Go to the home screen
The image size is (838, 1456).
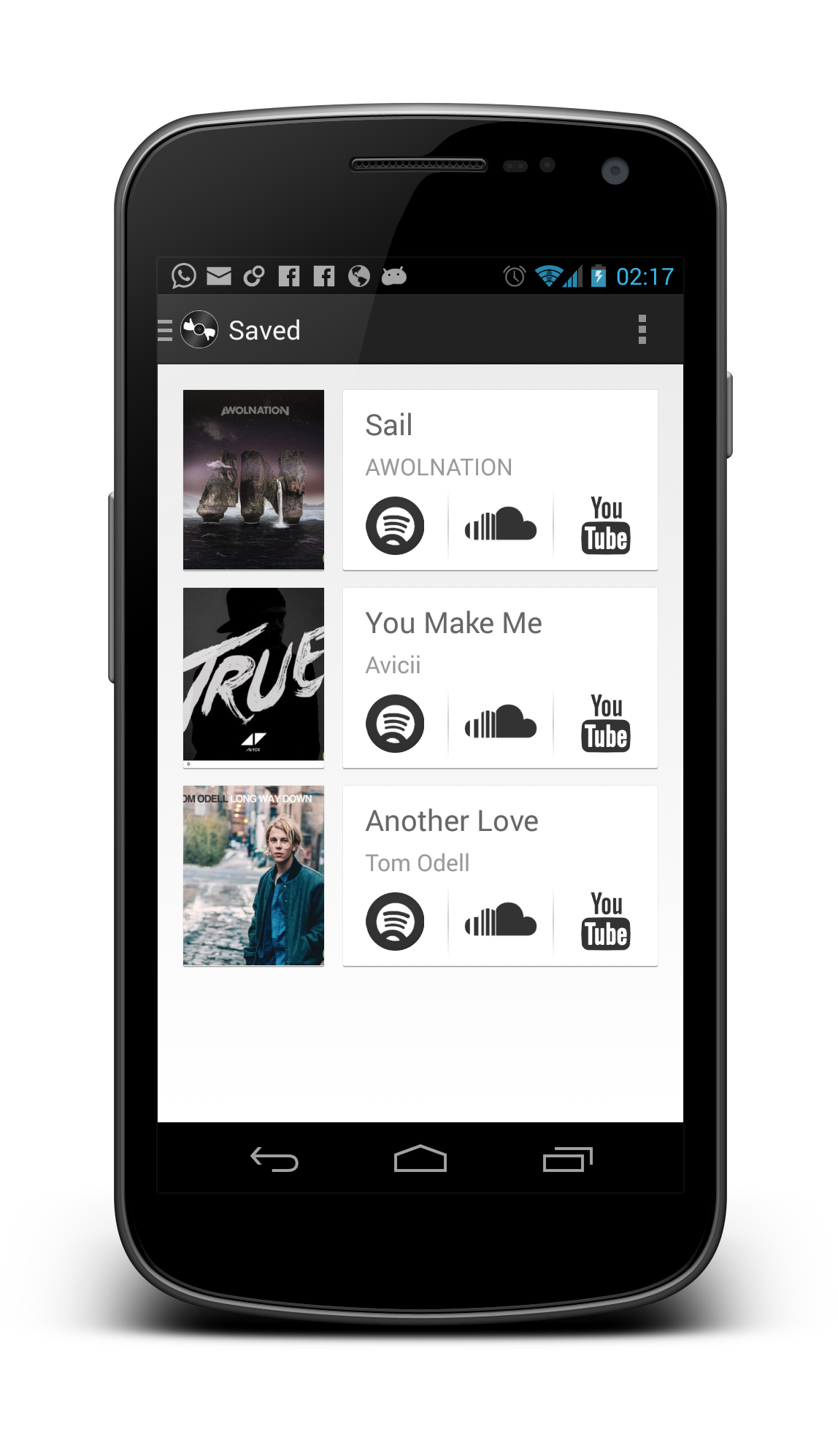click(420, 1158)
